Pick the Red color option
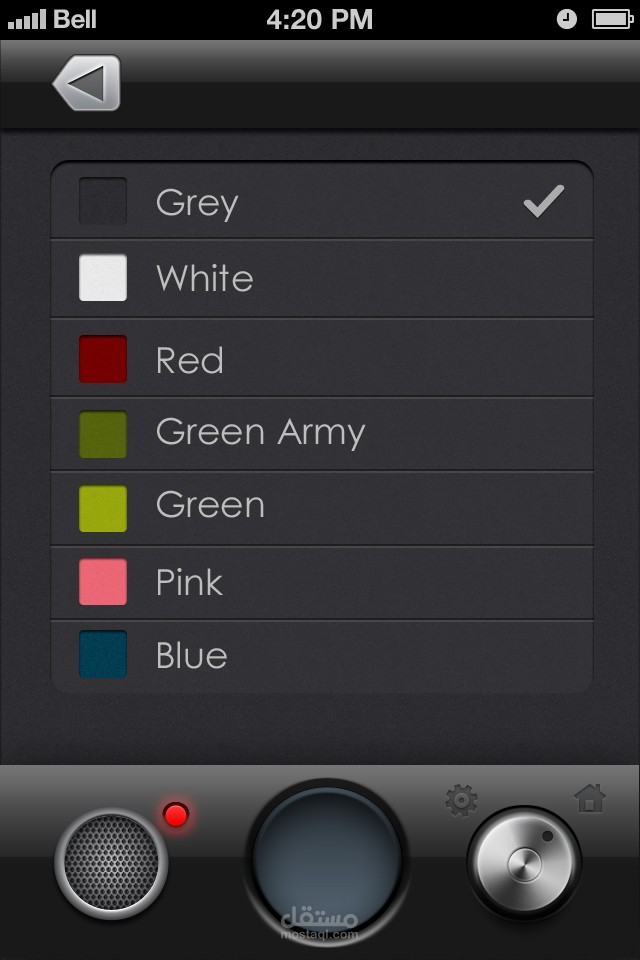The height and width of the screenshot is (960, 640). coord(322,358)
